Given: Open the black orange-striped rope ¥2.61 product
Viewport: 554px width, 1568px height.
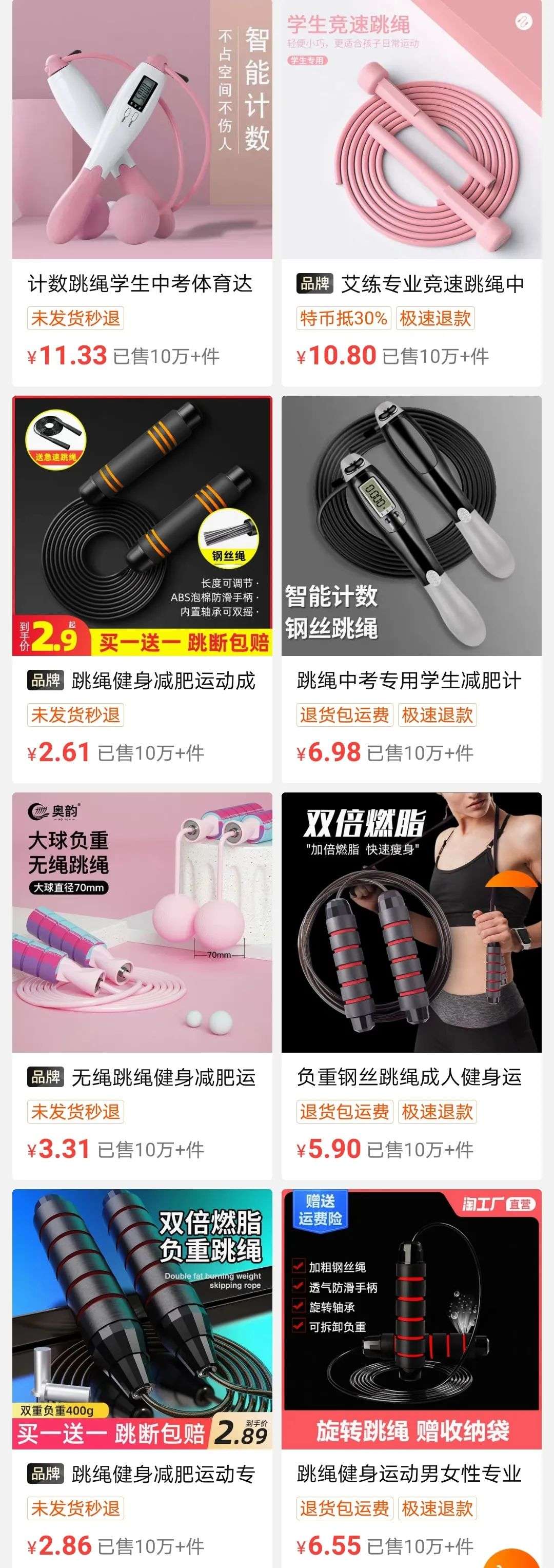Looking at the screenshot, I should click(x=142, y=527).
